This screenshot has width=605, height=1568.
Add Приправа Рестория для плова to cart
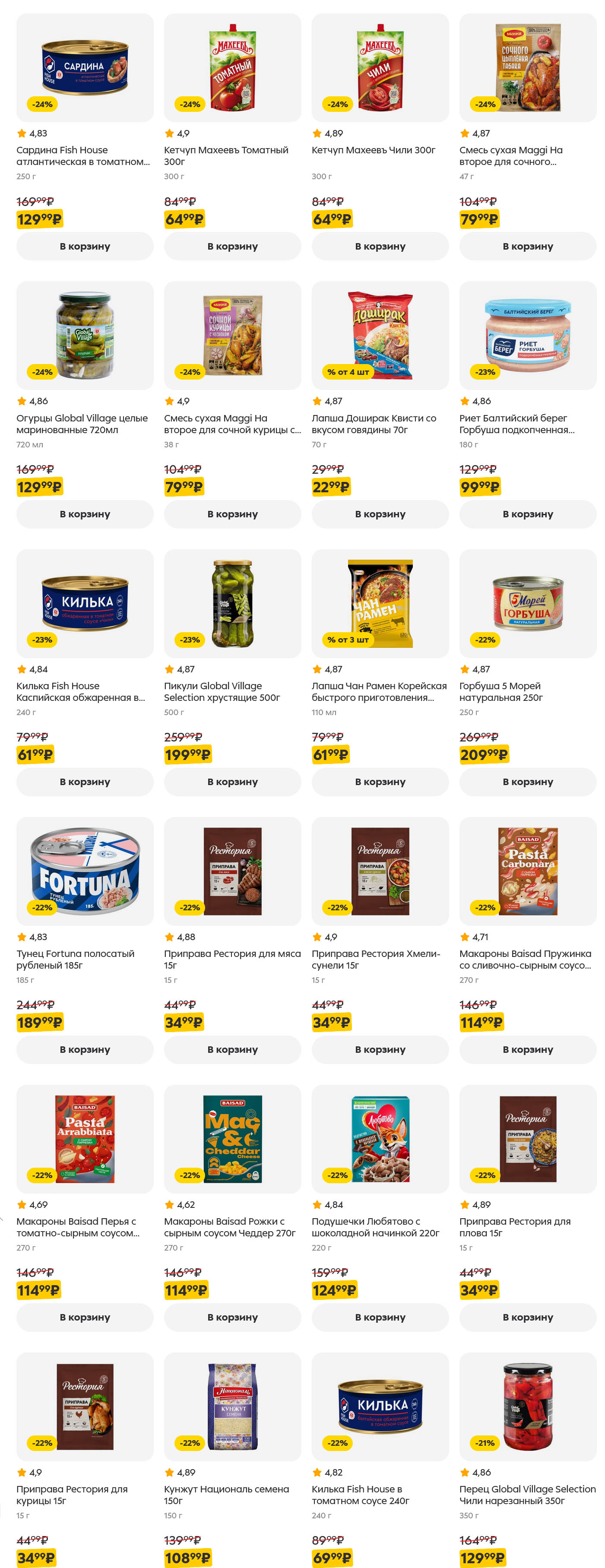[x=527, y=1317]
